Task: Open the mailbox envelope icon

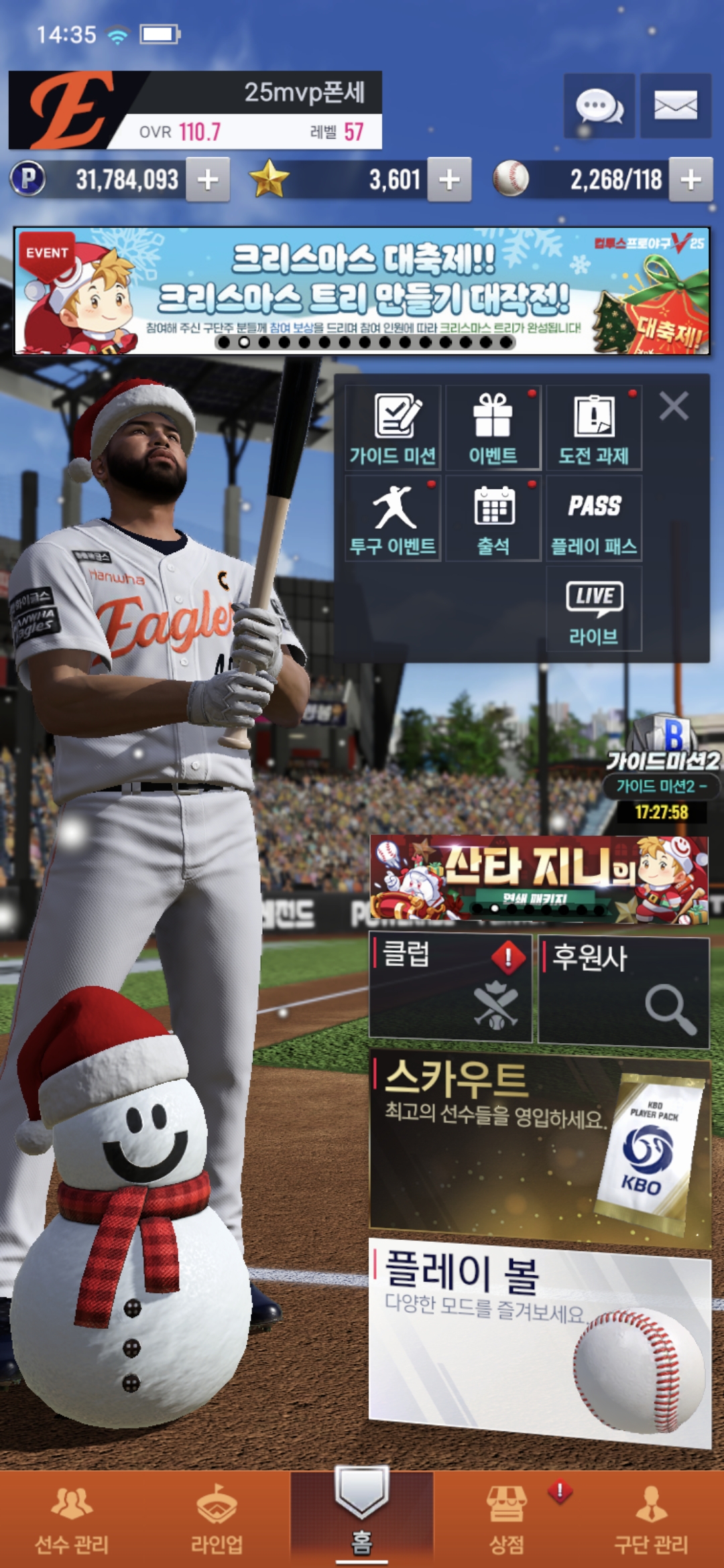Action: pyautogui.click(x=675, y=106)
